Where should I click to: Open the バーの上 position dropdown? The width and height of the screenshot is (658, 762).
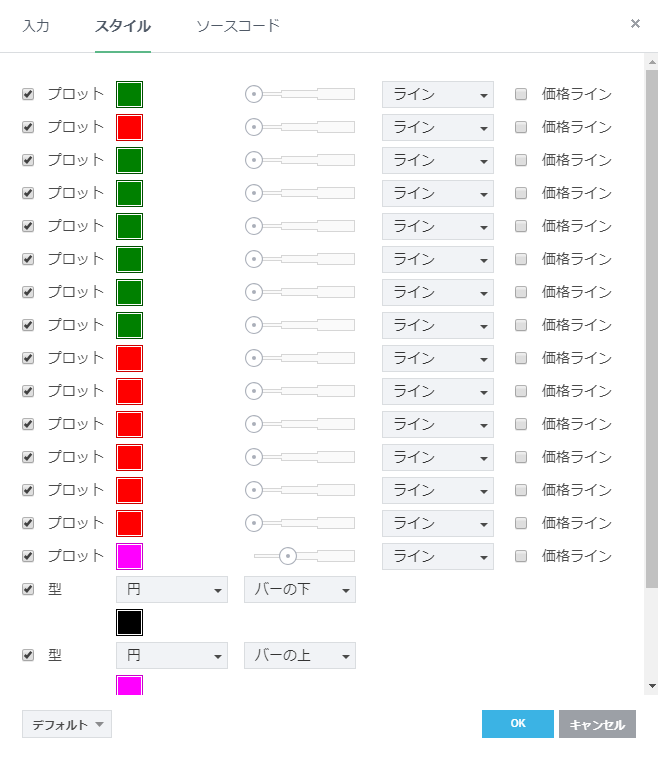coord(299,655)
